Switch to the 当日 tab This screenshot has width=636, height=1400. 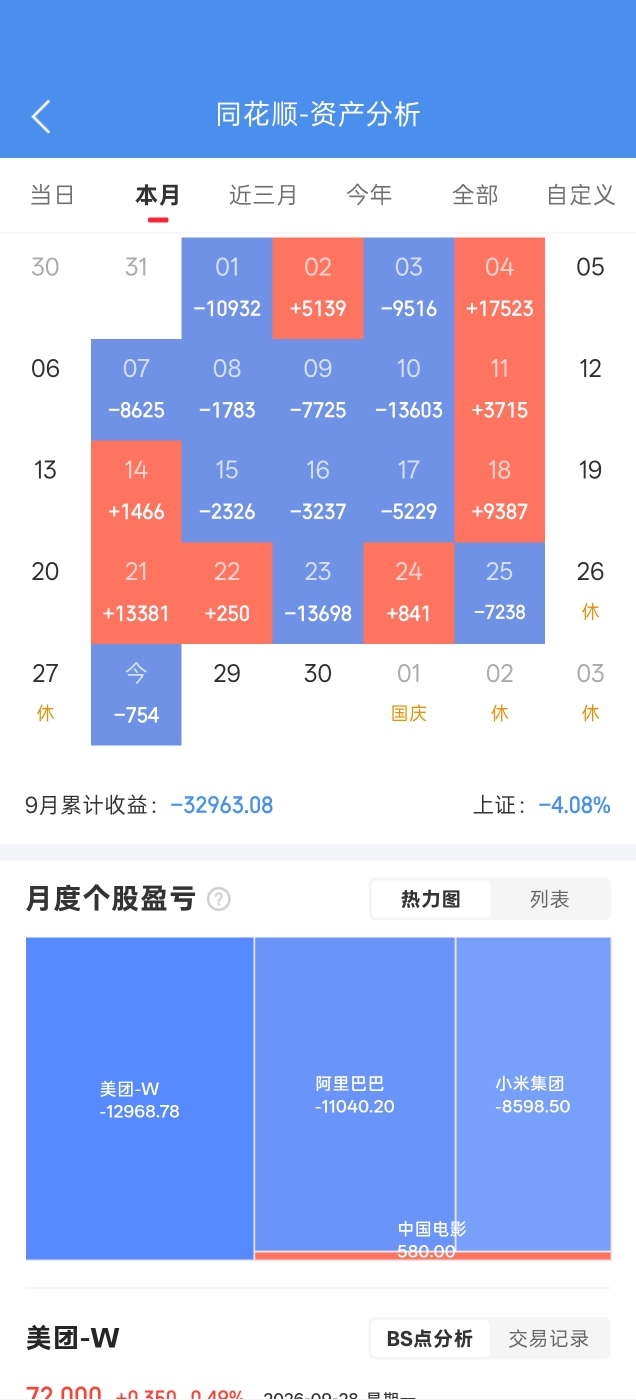[52, 195]
